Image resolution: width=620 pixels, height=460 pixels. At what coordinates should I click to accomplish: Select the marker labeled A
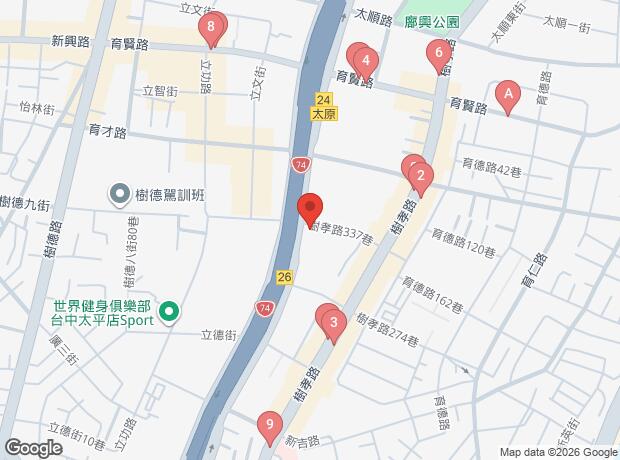pos(508,96)
